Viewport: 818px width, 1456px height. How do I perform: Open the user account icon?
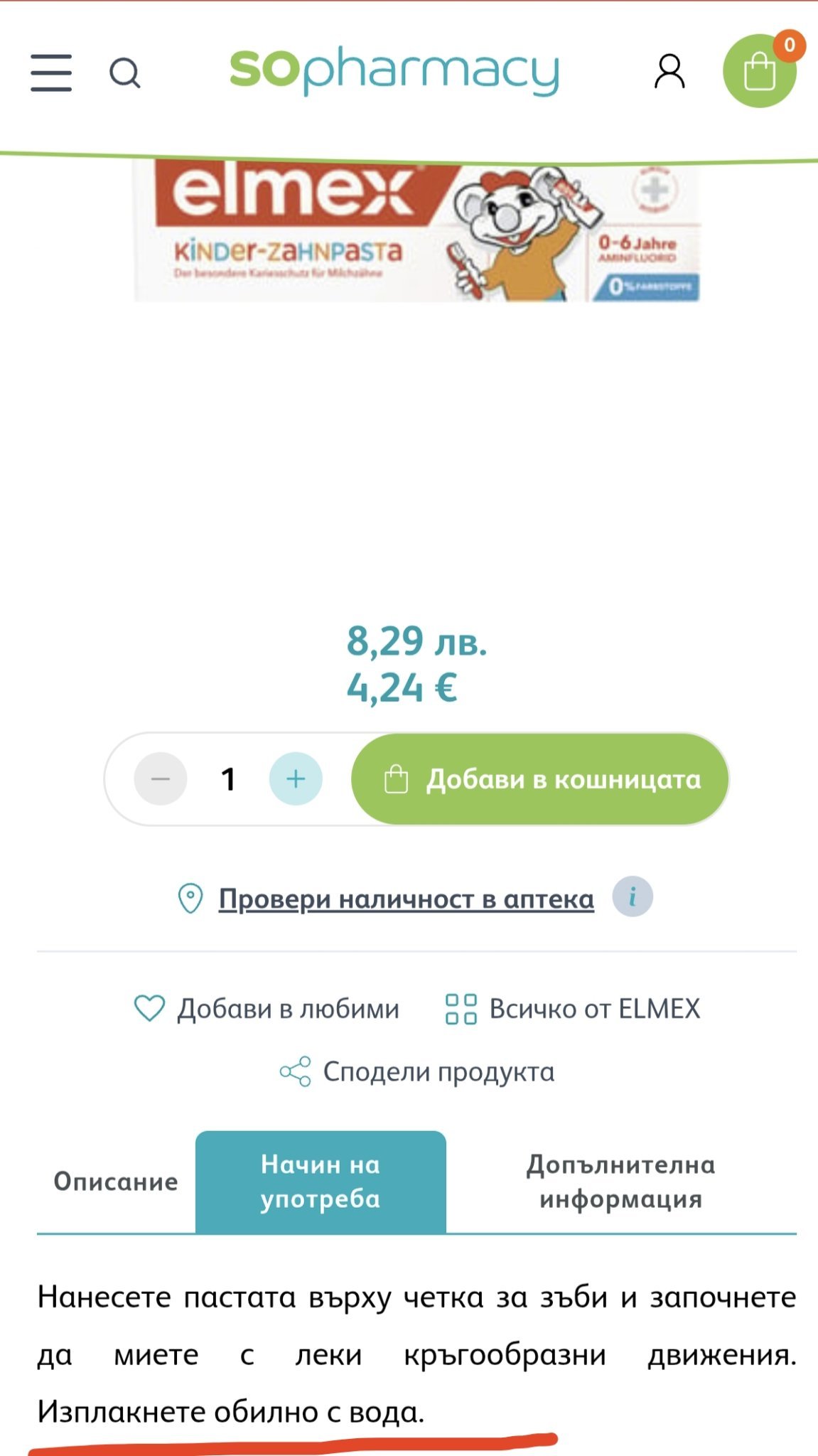669,71
